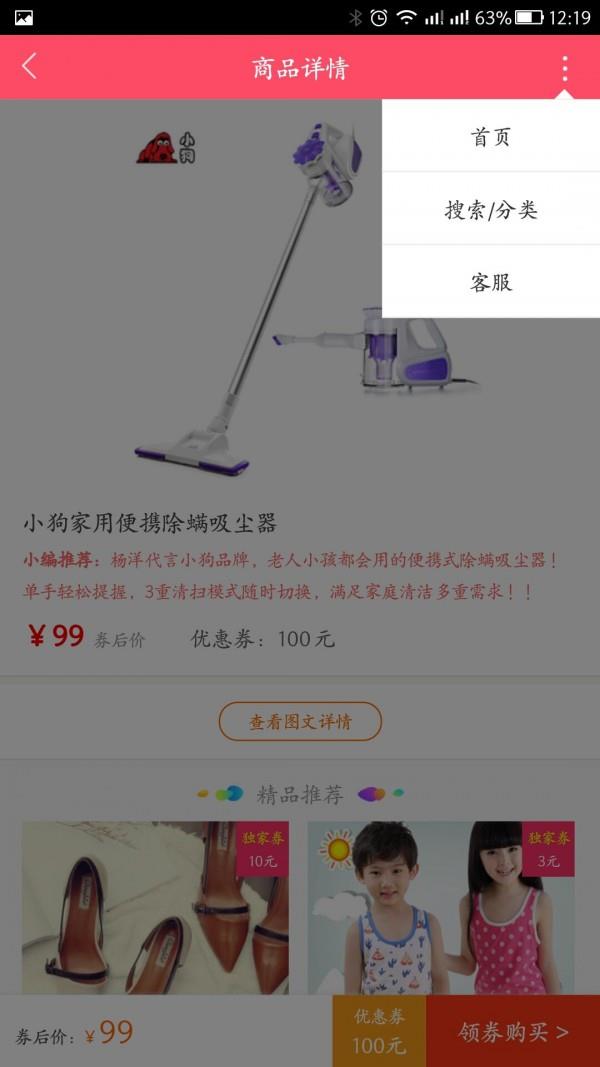Viewport: 600px width, 1067px height.
Task: Tap the 优惠券 100元 coupon button
Action: pos(379,1031)
